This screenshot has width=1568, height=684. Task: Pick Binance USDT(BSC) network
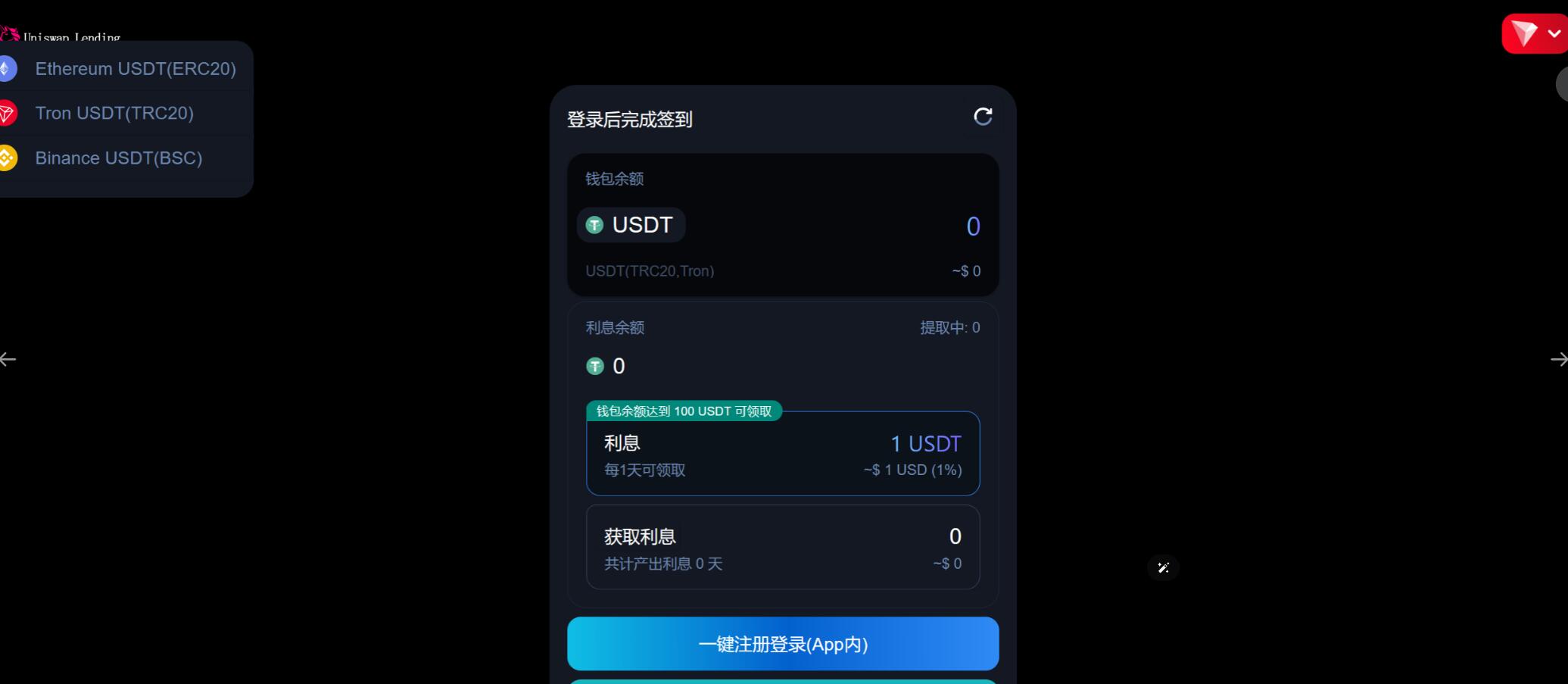pyautogui.click(x=118, y=158)
